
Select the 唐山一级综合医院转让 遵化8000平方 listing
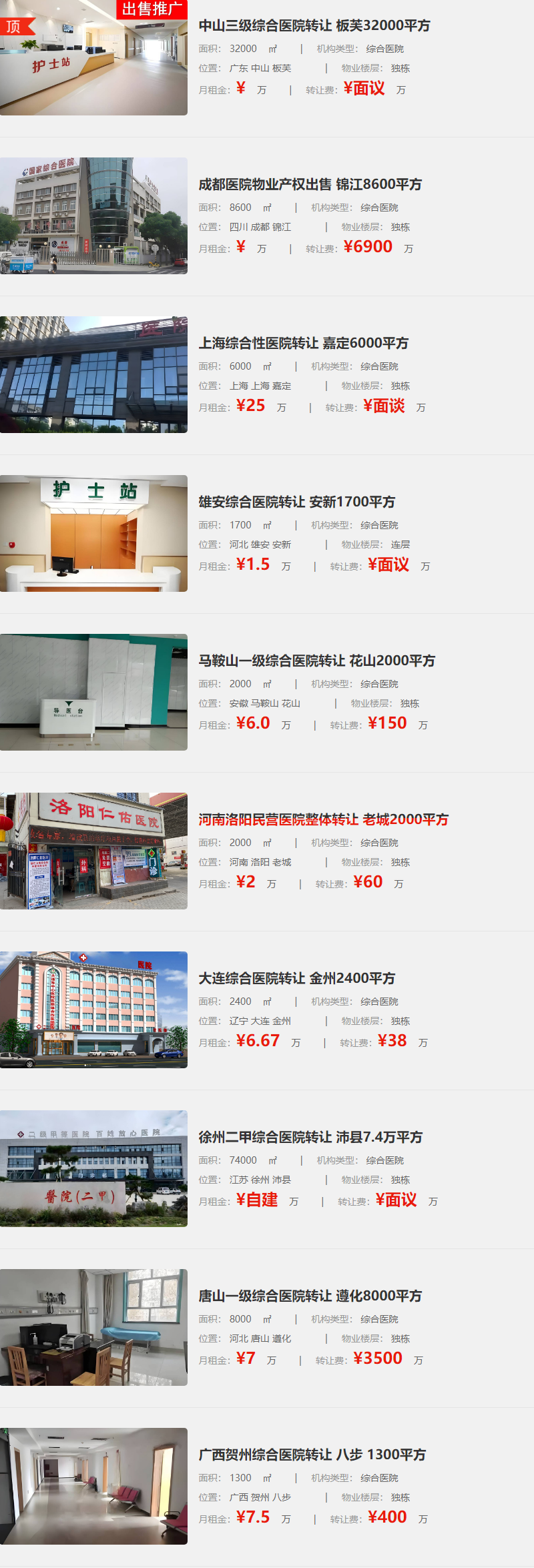tap(310, 1296)
